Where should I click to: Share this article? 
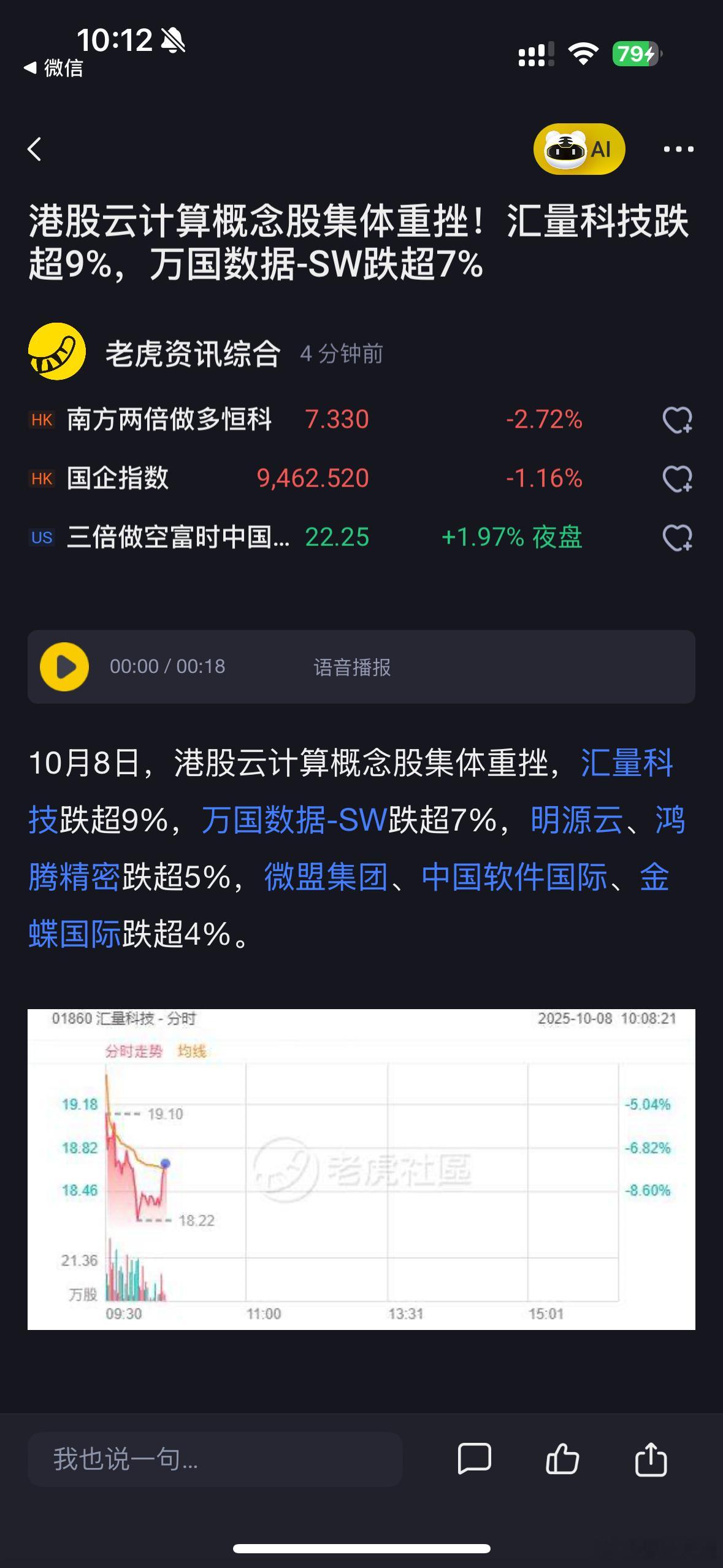point(651,1459)
